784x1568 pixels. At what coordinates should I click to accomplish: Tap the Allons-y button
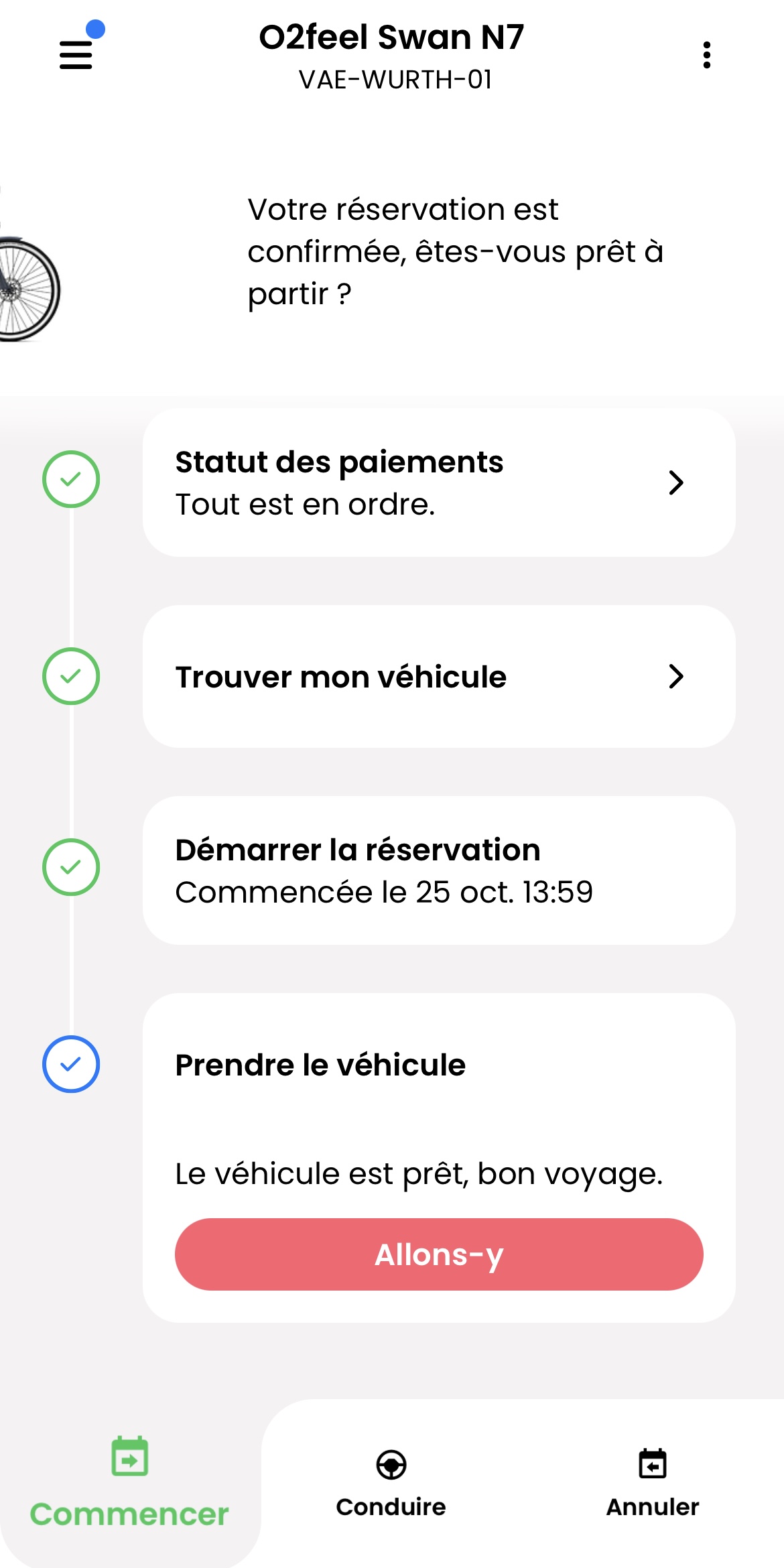439,1254
